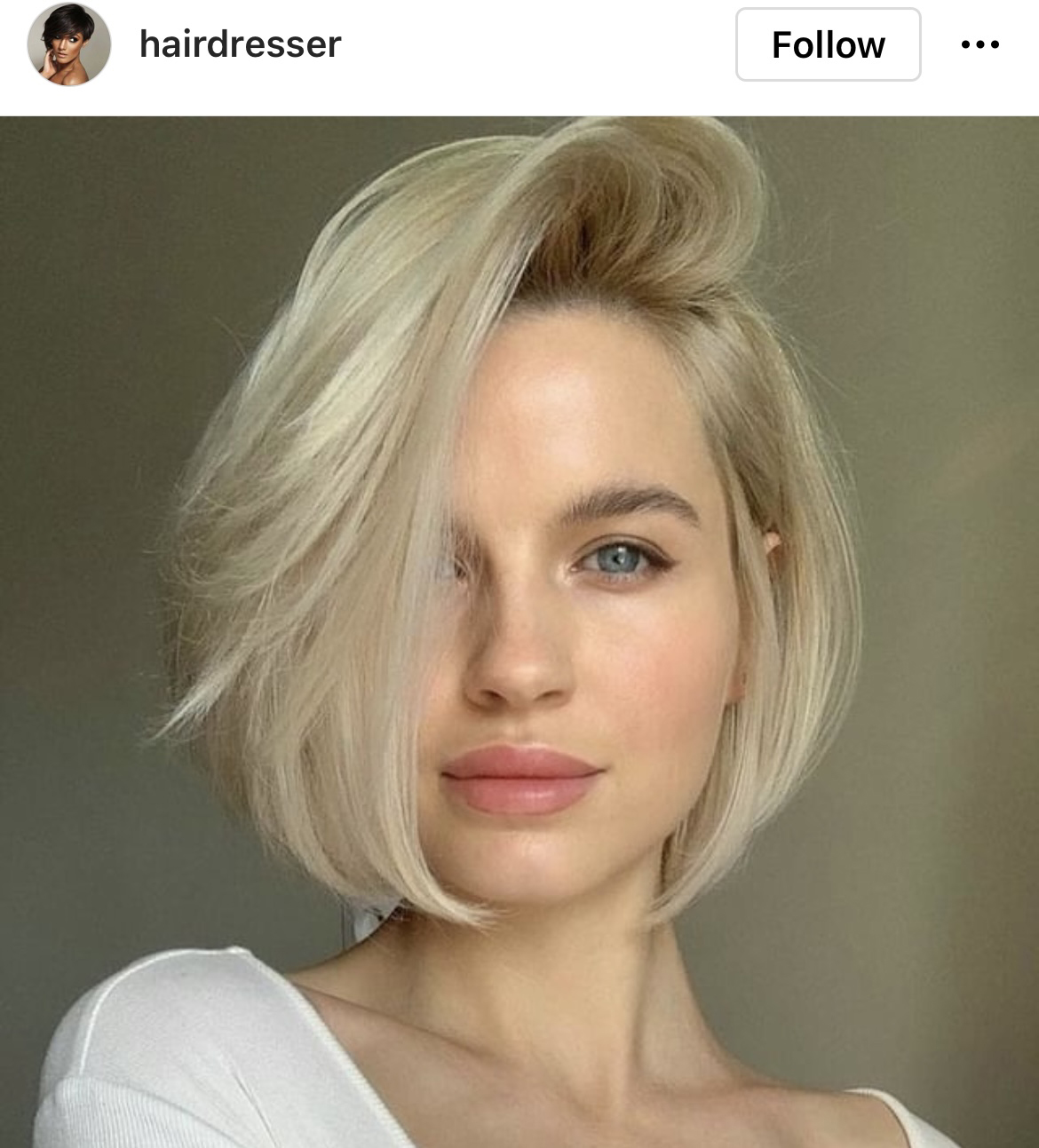Image resolution: width=1039 pixels, height=1148 pixels.
Task: Tap the hairdresser username
Action: (240, 44)
